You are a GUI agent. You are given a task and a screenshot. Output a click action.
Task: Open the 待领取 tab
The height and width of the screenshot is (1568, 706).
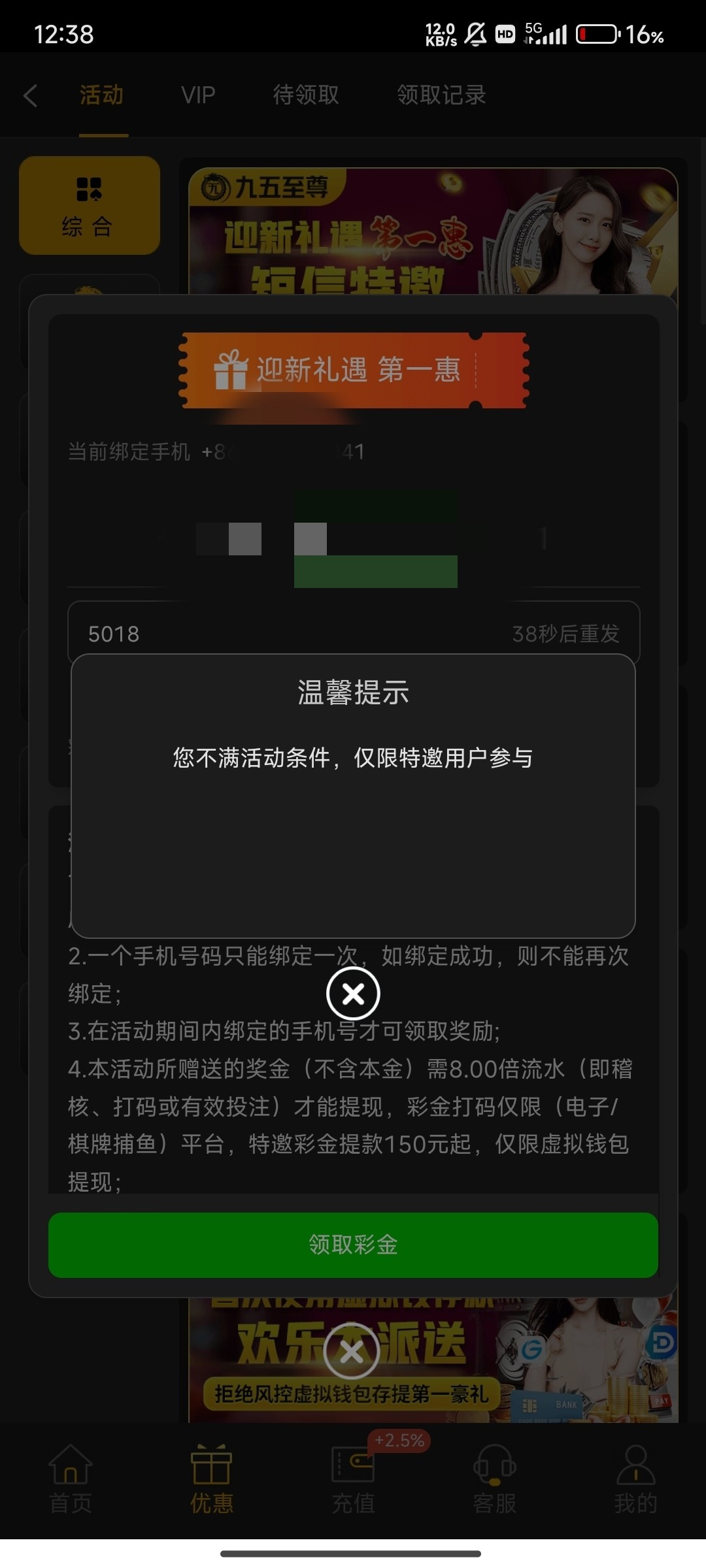[306, 95]
